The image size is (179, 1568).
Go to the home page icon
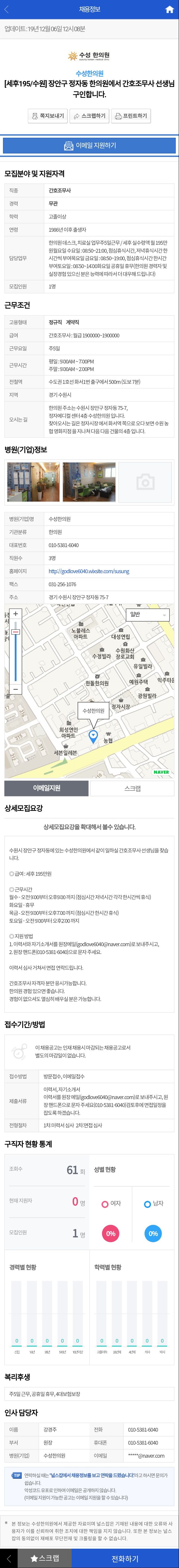(169, 9)
